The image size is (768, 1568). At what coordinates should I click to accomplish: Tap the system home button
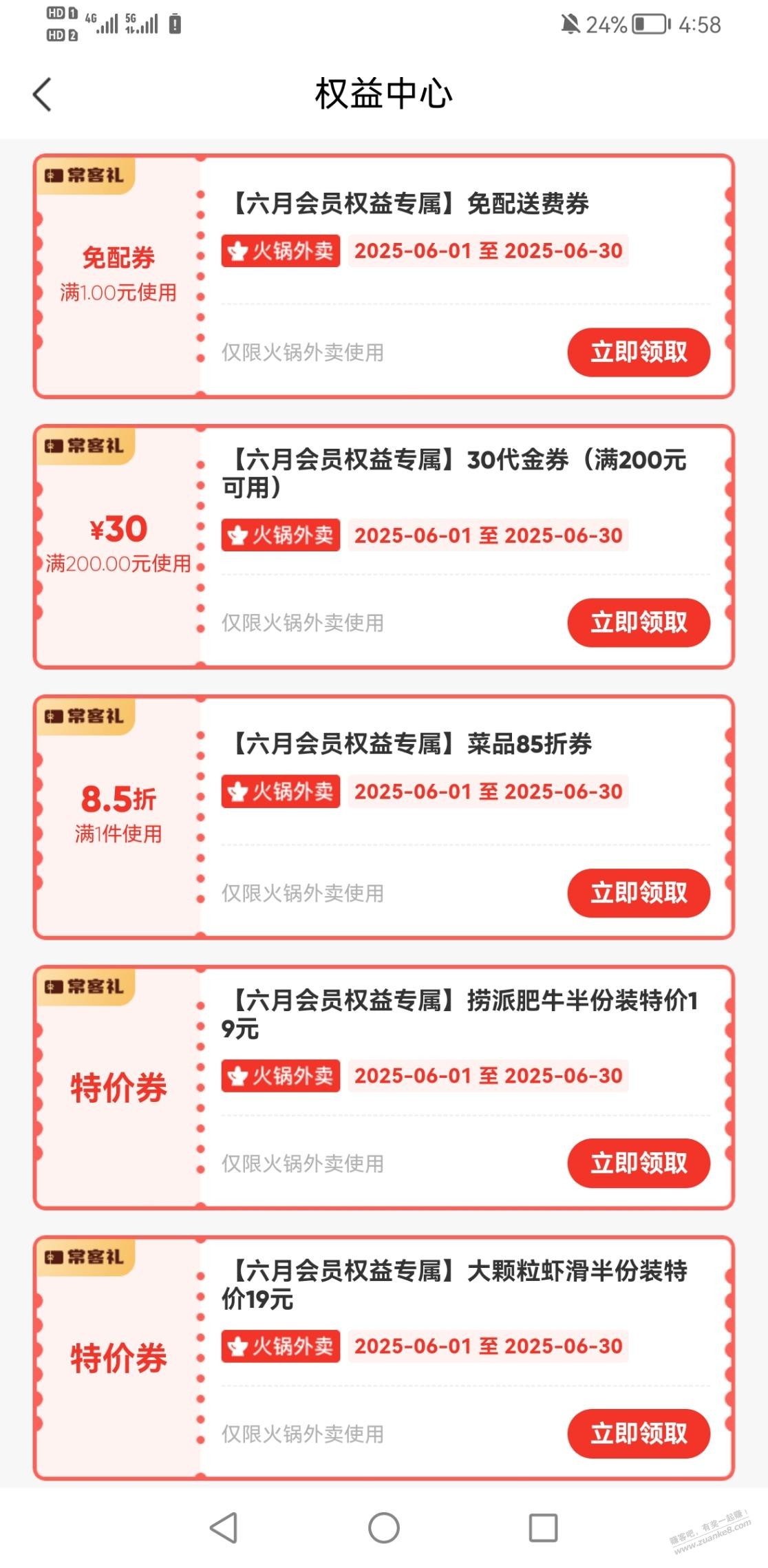pyautogui.click(x=383, y=1528)
